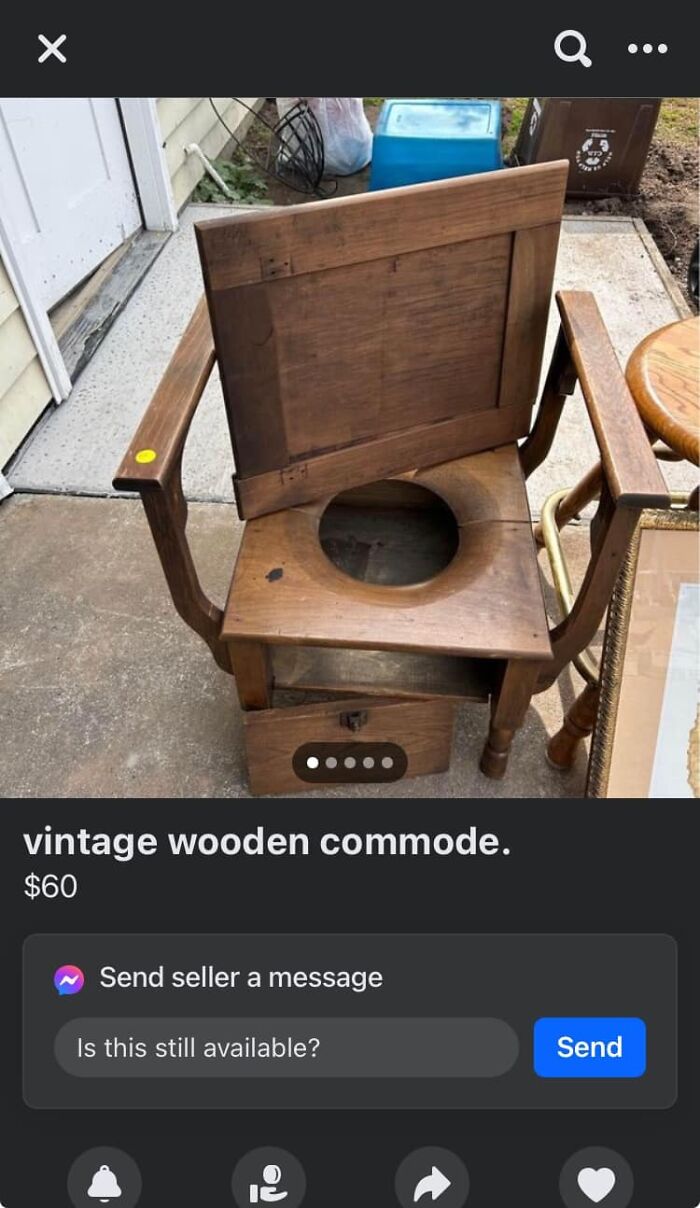The height and width of the screenshot is (1208, 700).
Task: Share this listing with the arrow icon
Action: pos(432,1182)
